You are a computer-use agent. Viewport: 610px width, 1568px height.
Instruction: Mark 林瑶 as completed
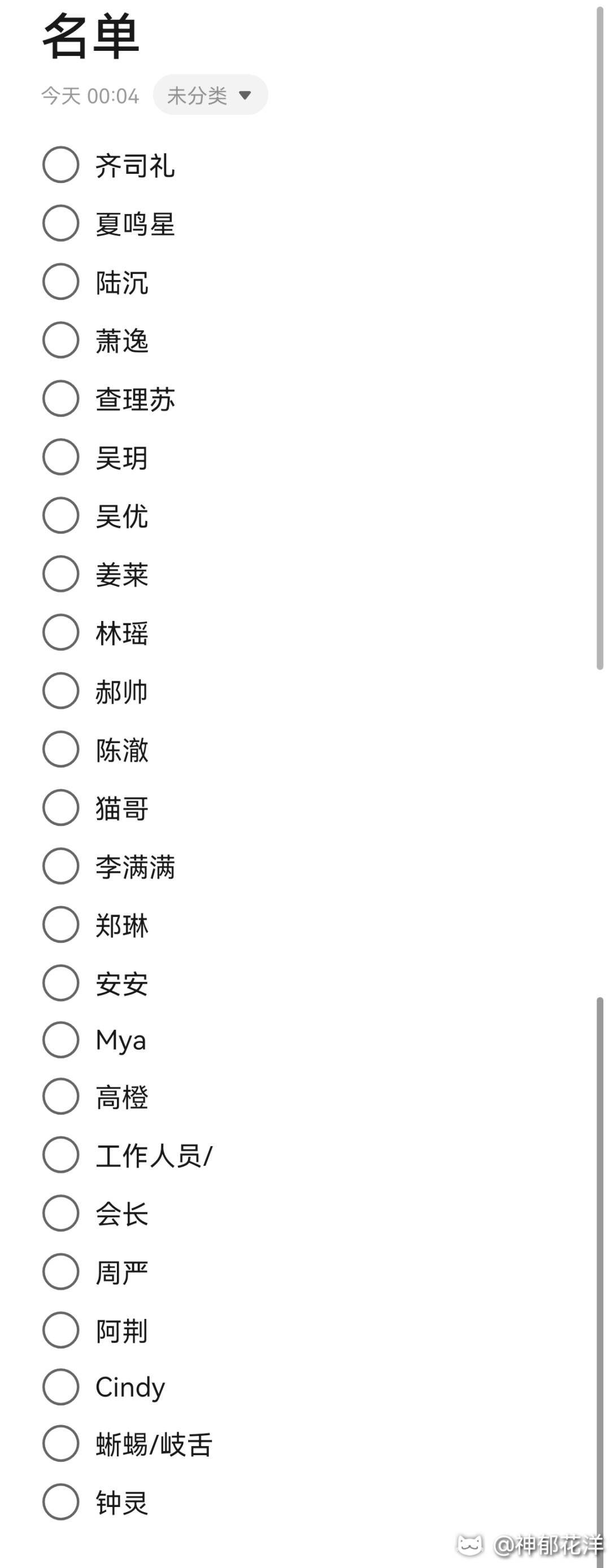click(x=61, y=632)
